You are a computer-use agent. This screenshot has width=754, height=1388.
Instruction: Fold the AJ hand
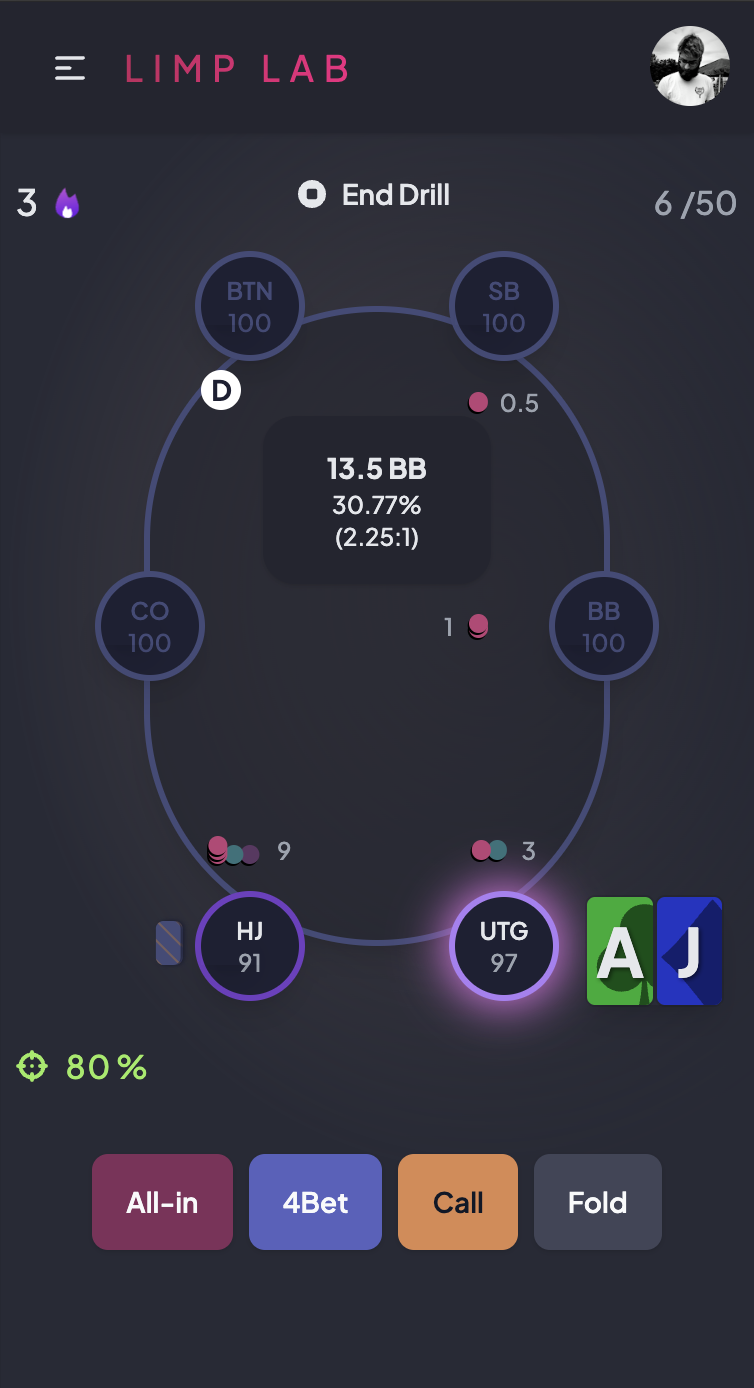coord(597,1202)
